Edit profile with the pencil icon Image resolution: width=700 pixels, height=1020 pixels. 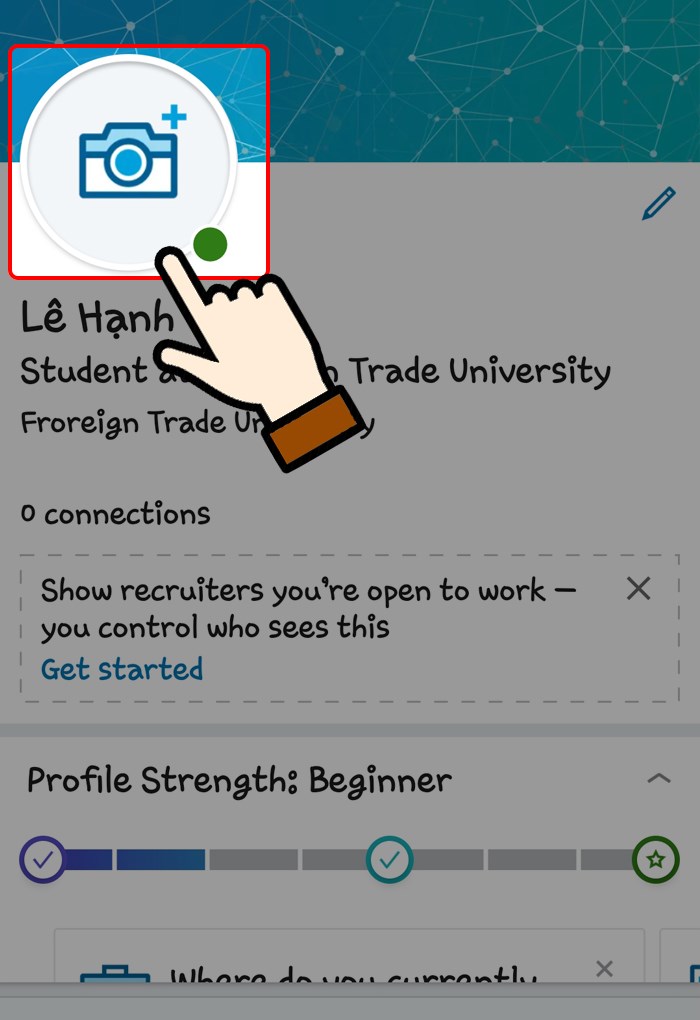tap(658, 204)
